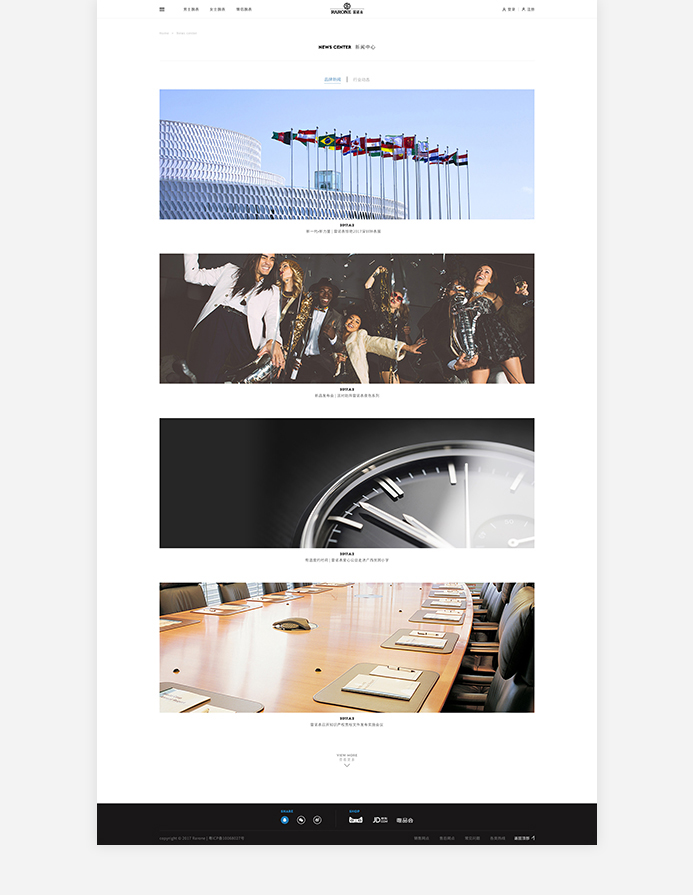Image resolution: width=693 pixels, height=895 pixels.
Task: Visit the JD.com shop link
Action: (380, 820)
